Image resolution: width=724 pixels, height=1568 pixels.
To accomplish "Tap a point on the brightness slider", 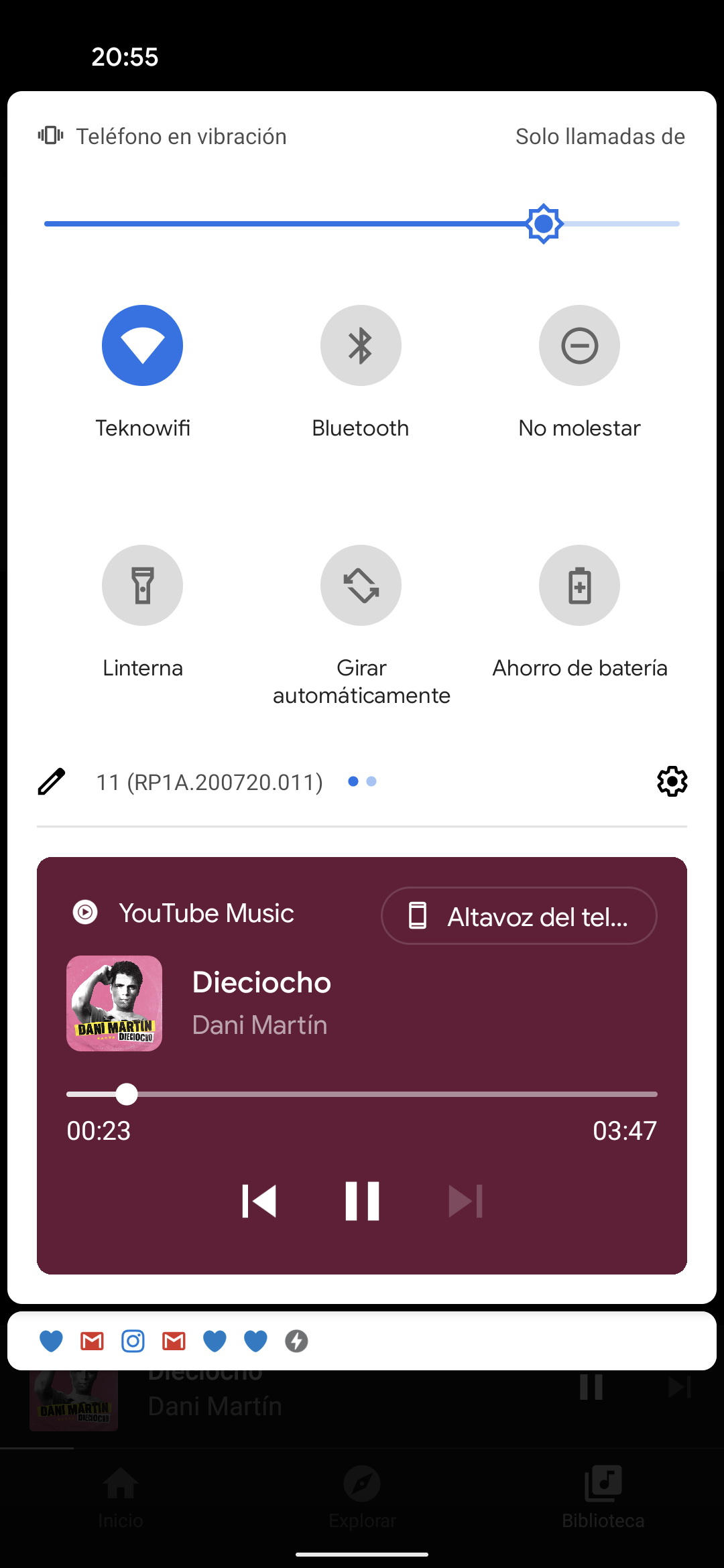I will click(362, 224).
